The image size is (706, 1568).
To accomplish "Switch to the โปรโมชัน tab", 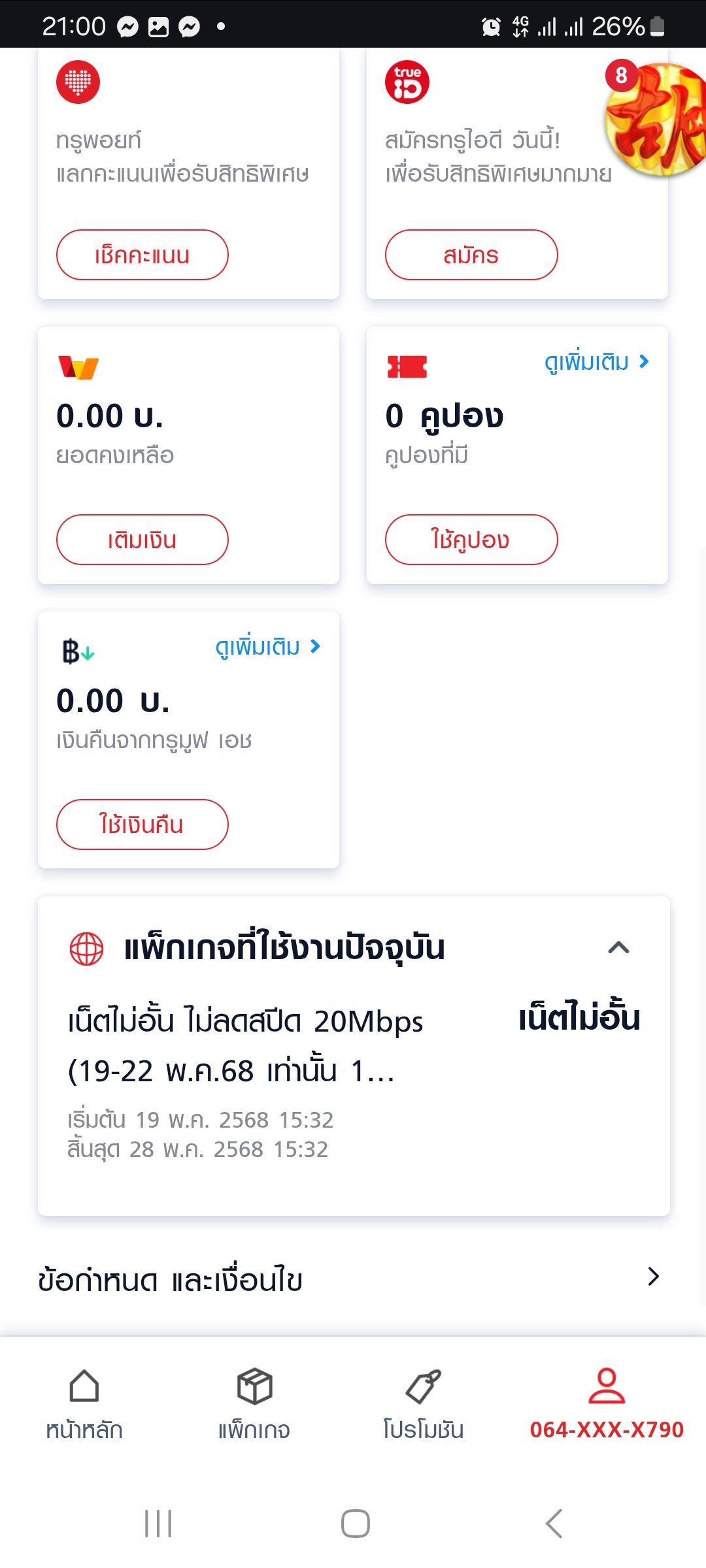I will coord(424,1405).
